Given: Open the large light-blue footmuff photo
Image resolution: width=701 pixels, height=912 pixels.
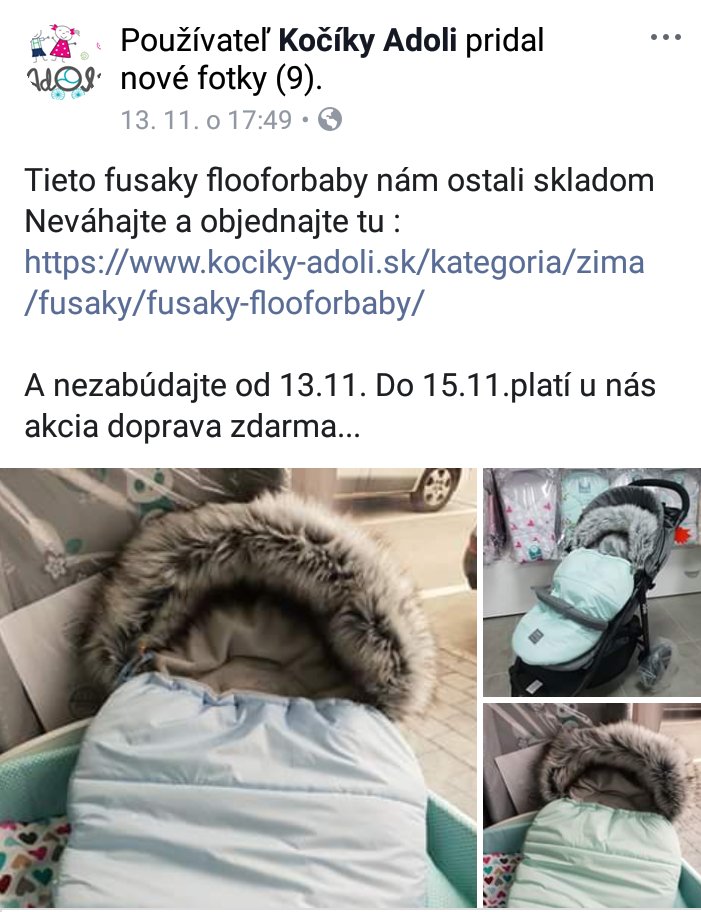Looking at the screenshot, I should 238,689.
